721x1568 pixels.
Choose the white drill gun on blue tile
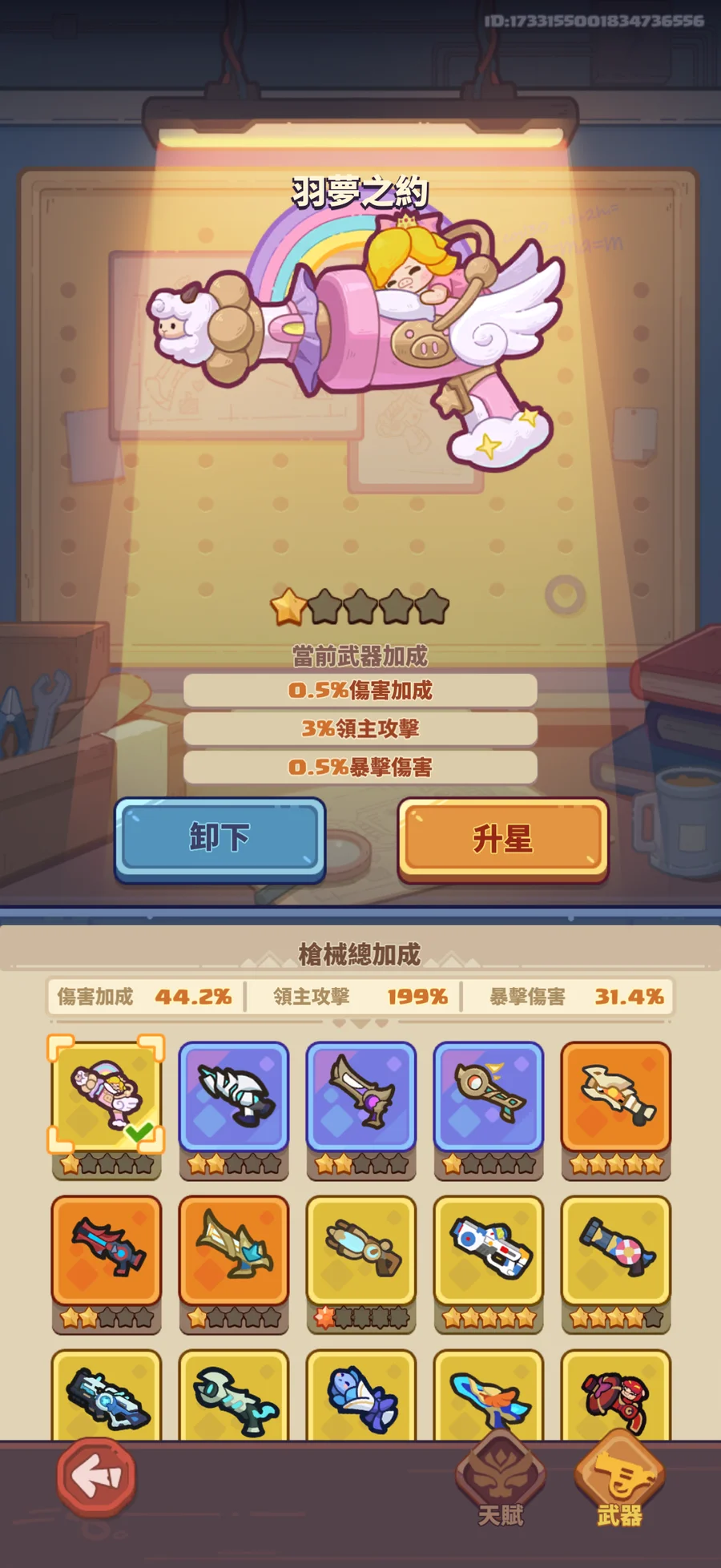233,1095
